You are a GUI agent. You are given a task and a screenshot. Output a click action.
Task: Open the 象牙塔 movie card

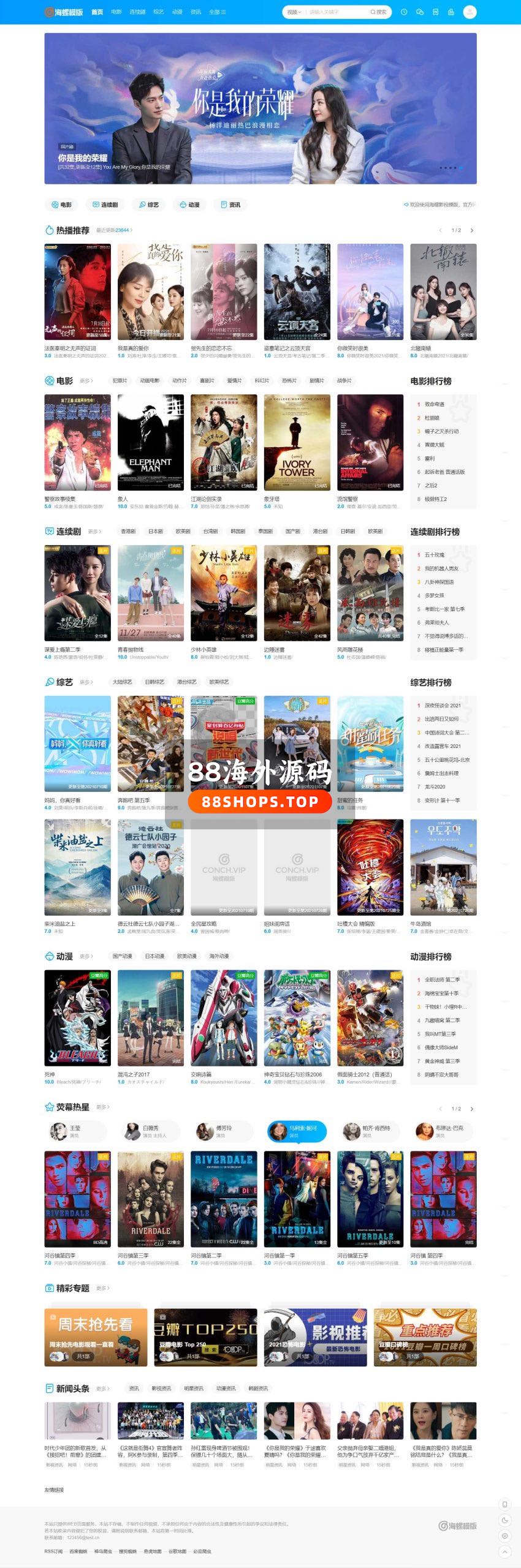297,442
